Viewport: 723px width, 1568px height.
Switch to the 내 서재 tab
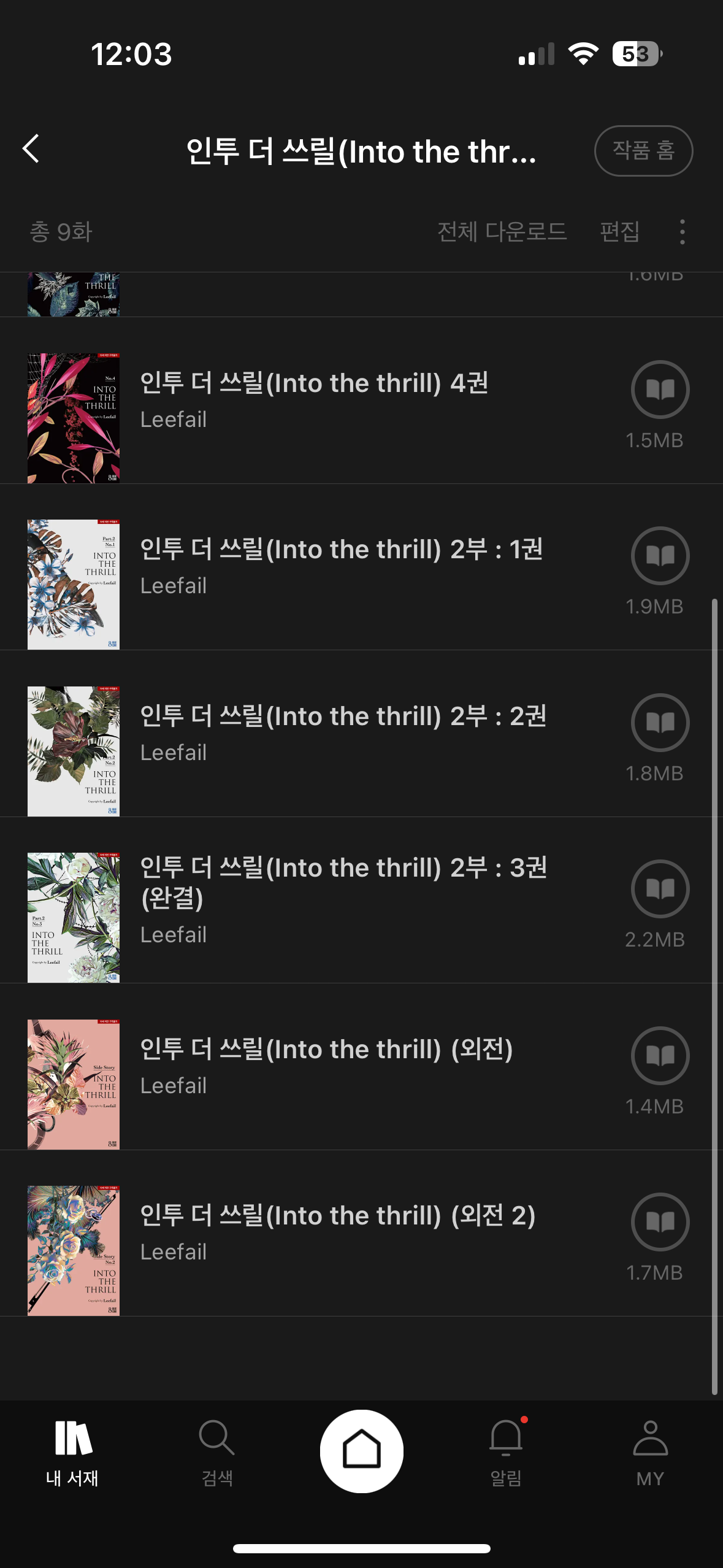72,1452
